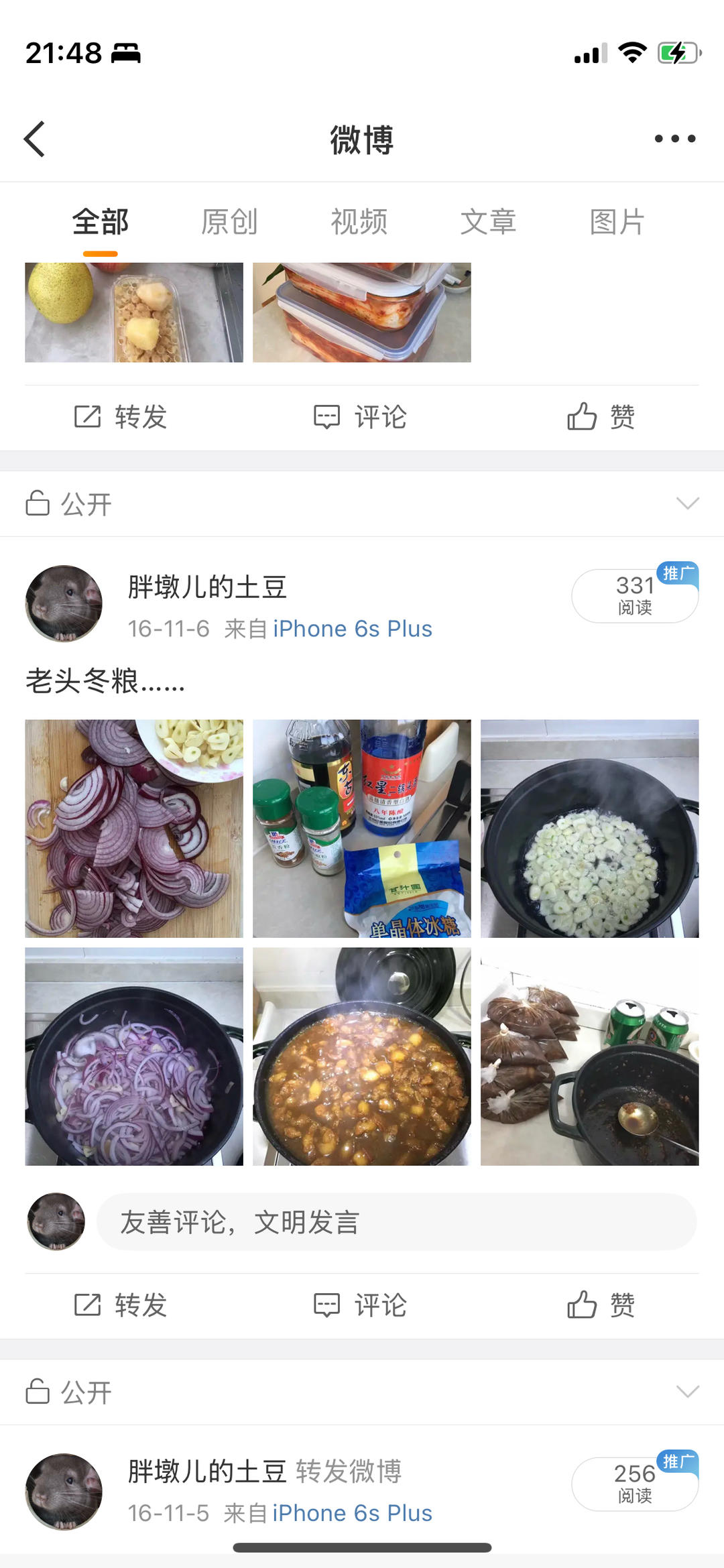Image resolution: width=724 pixels, height=1568 pixels.
Task: Open the garlic frying in pot photo
Action: click(x=589, y=829)
